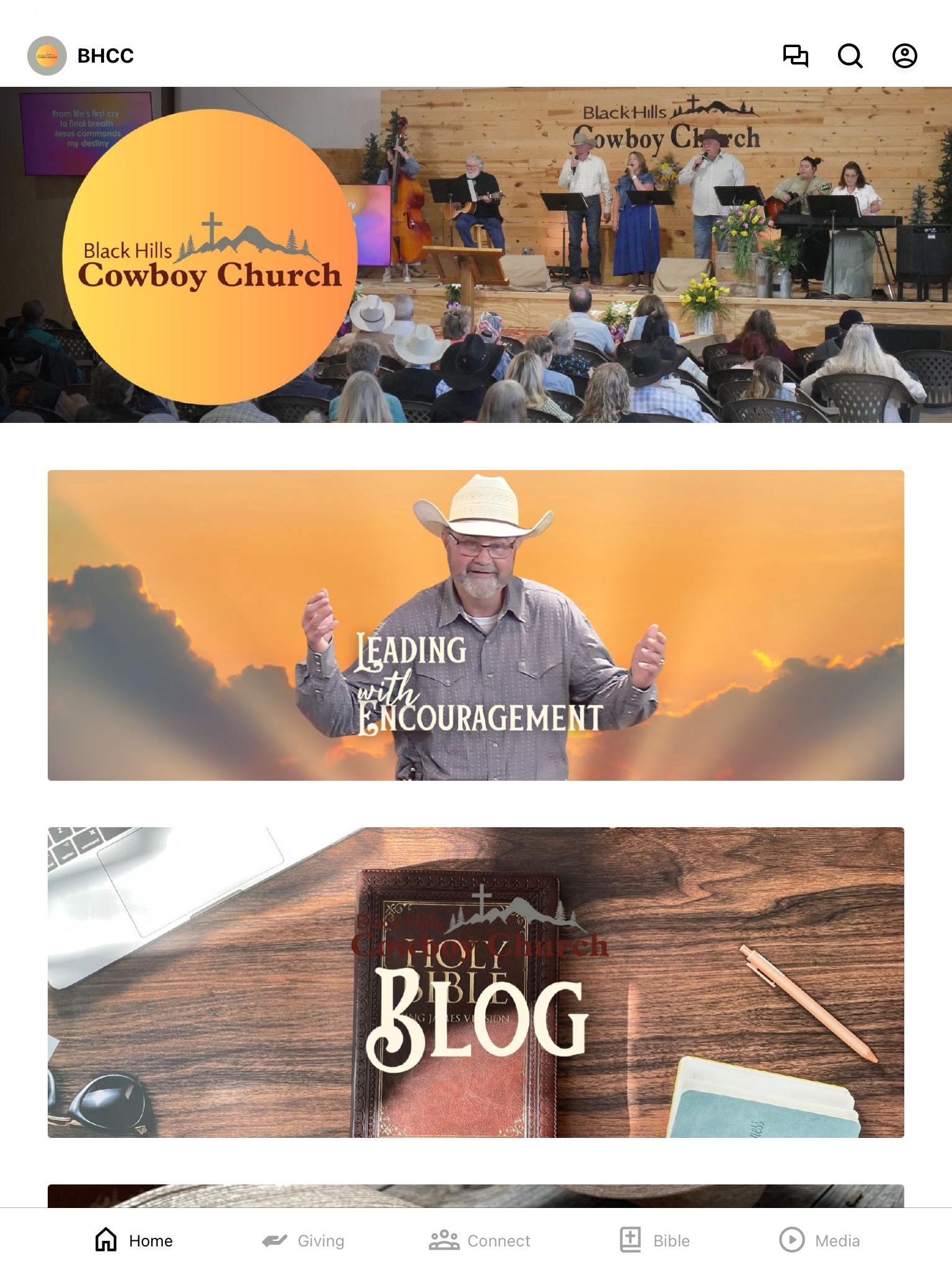Open the messages chat icon
This screenshot has height=1270, width=952.
pyautogui.click(x=795, y=56)
